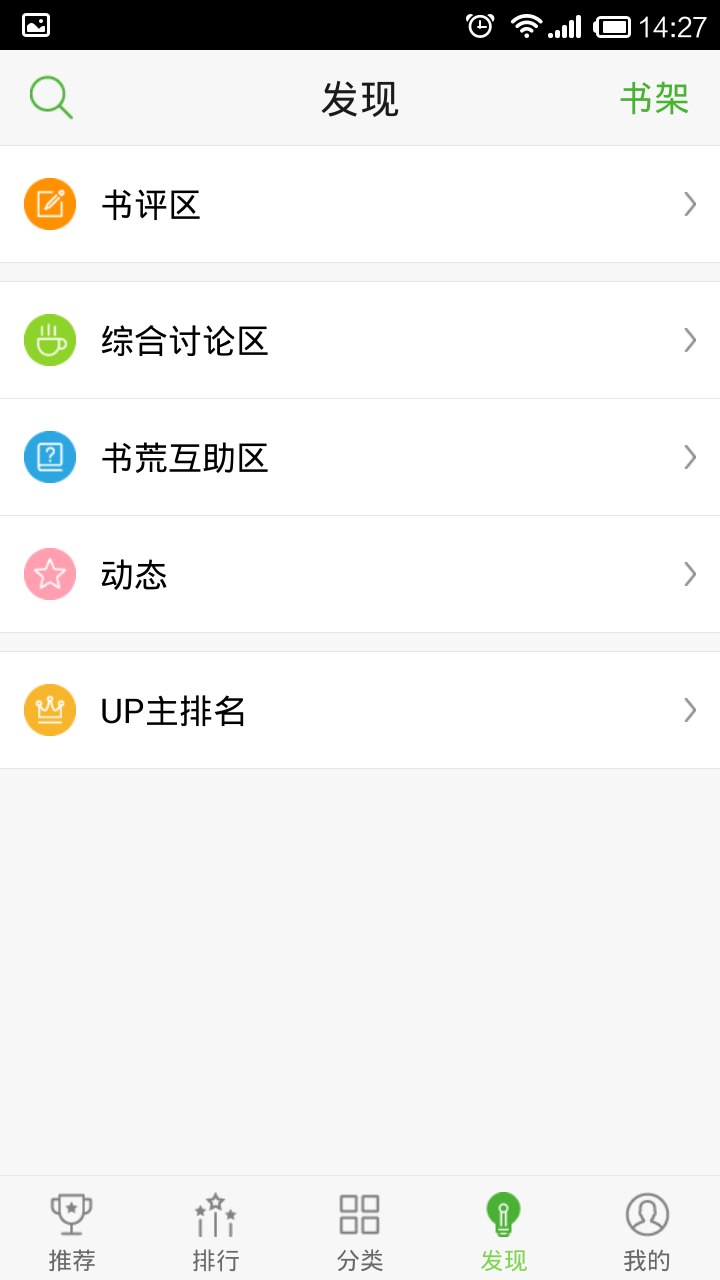
Task: Select the blue question-book icon for 书荒互助区
Action: (50, 457)
